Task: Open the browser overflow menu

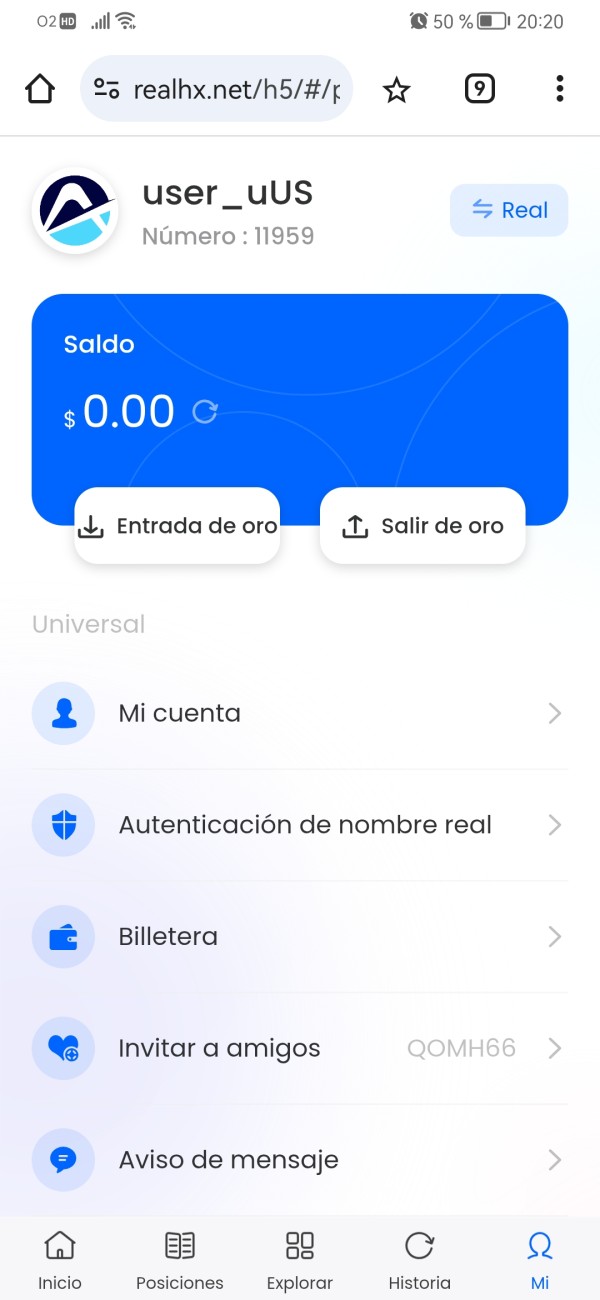Action: 559,90
